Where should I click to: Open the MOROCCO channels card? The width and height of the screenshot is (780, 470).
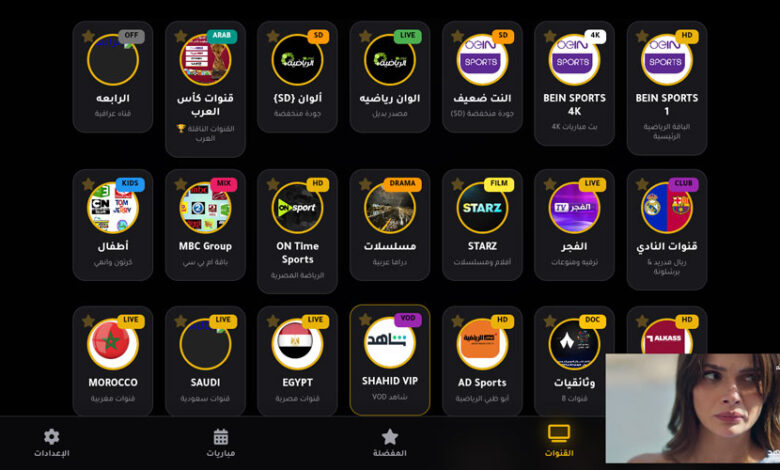pos(113,358)
